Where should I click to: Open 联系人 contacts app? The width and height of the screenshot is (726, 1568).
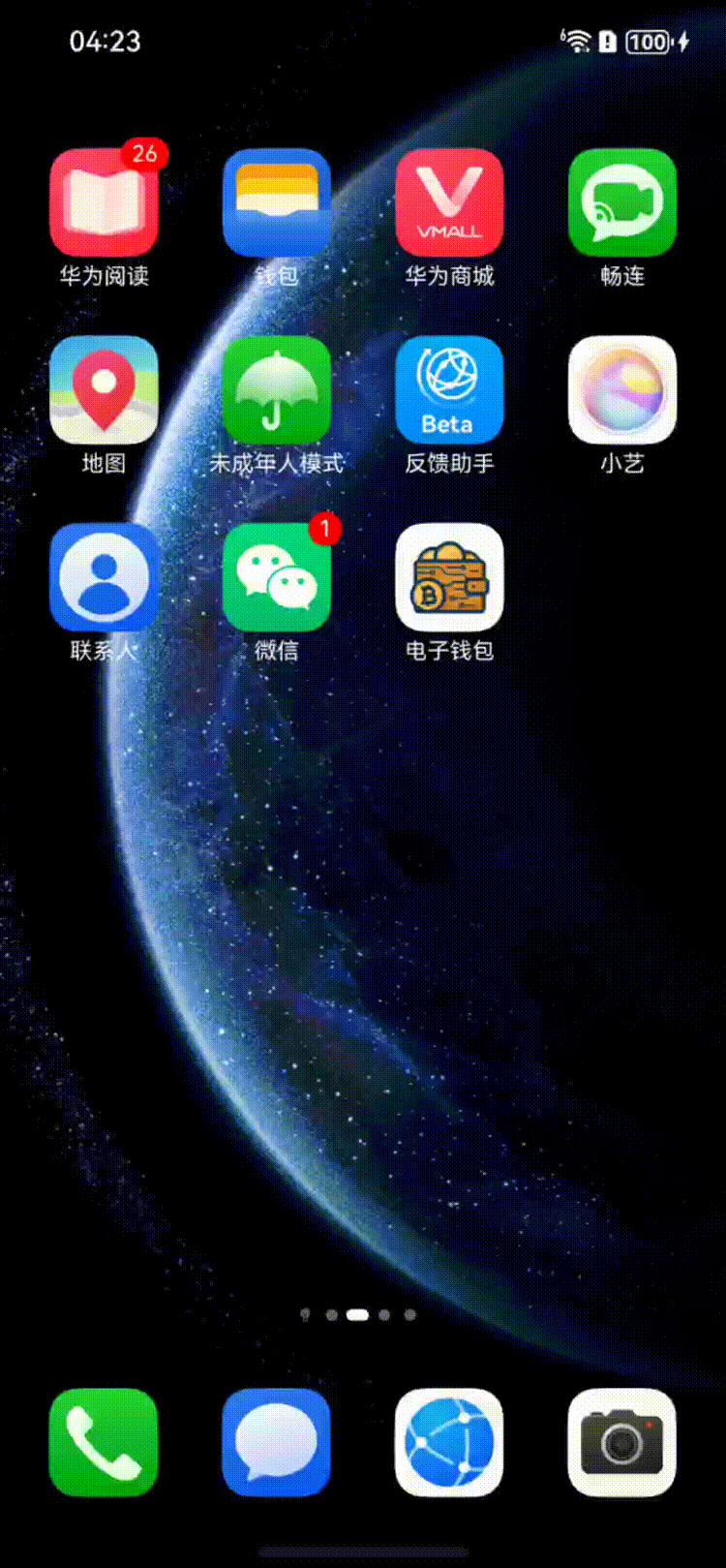104,578
